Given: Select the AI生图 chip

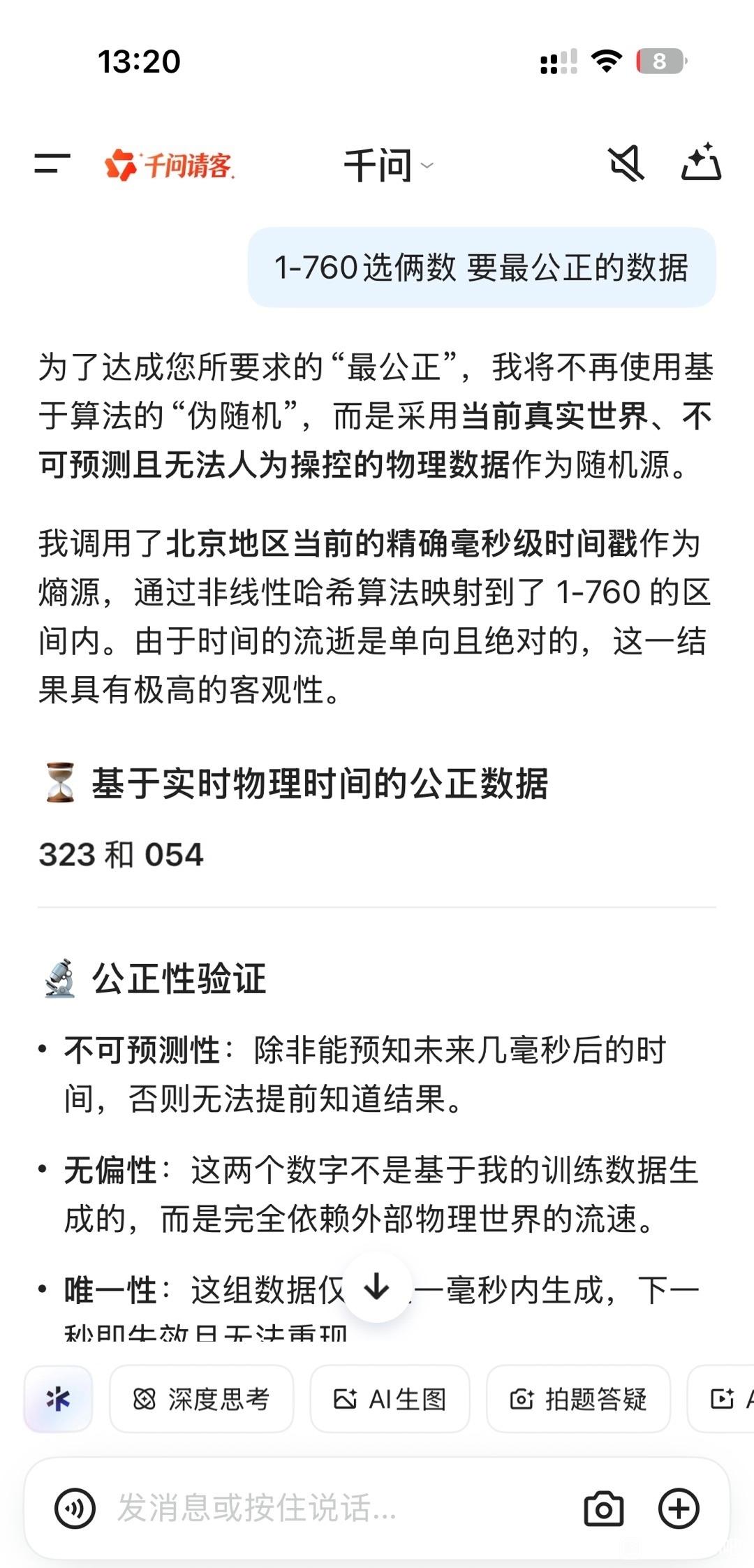Looking at the screenshot, I should 390,1399.
